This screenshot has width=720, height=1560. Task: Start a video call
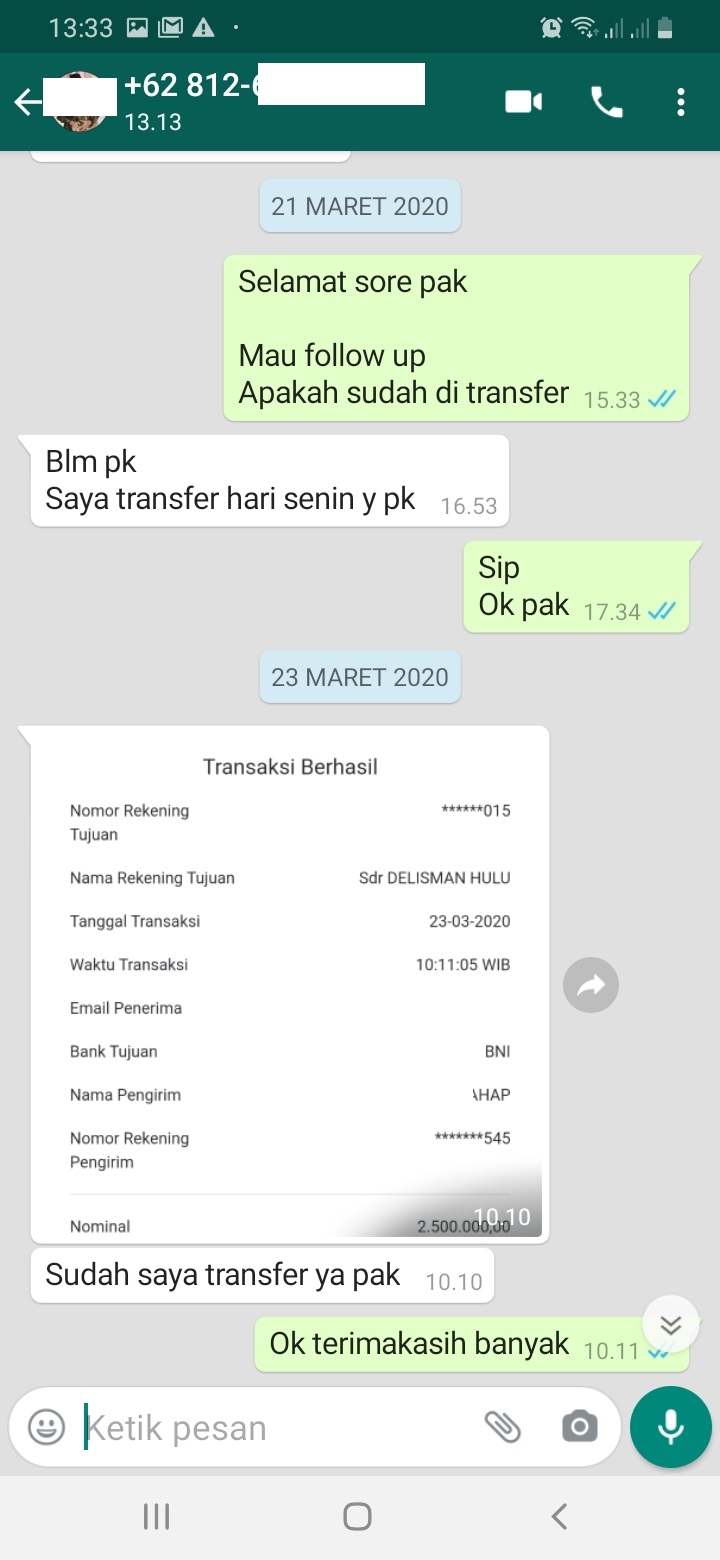[x=523, y=102]
